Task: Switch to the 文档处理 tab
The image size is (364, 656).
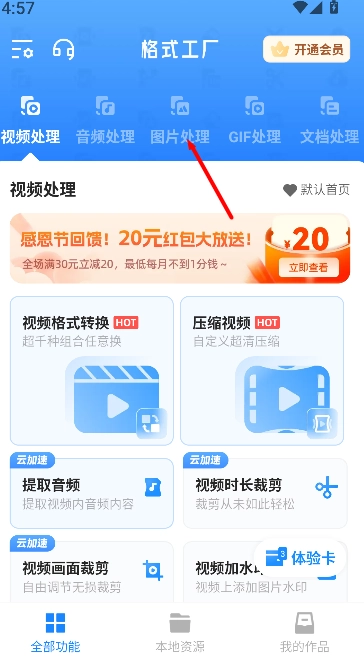Action: pyautogui.click(x=330, y=120)
